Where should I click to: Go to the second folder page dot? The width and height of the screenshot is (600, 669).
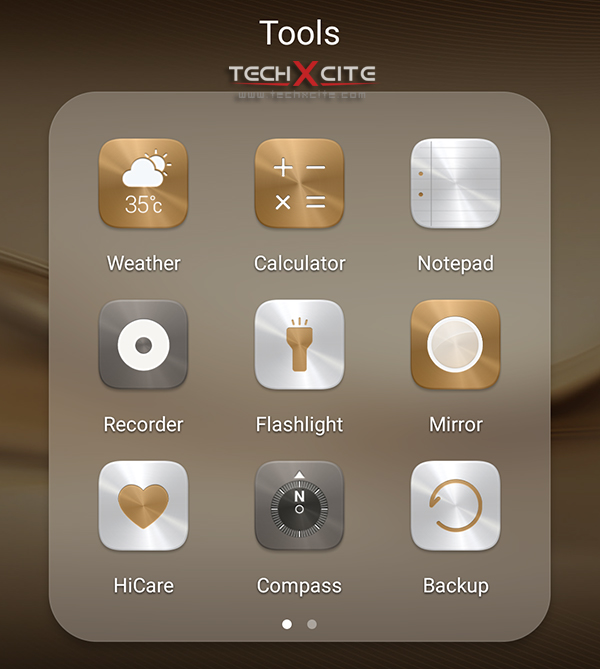tap(312, 624)
